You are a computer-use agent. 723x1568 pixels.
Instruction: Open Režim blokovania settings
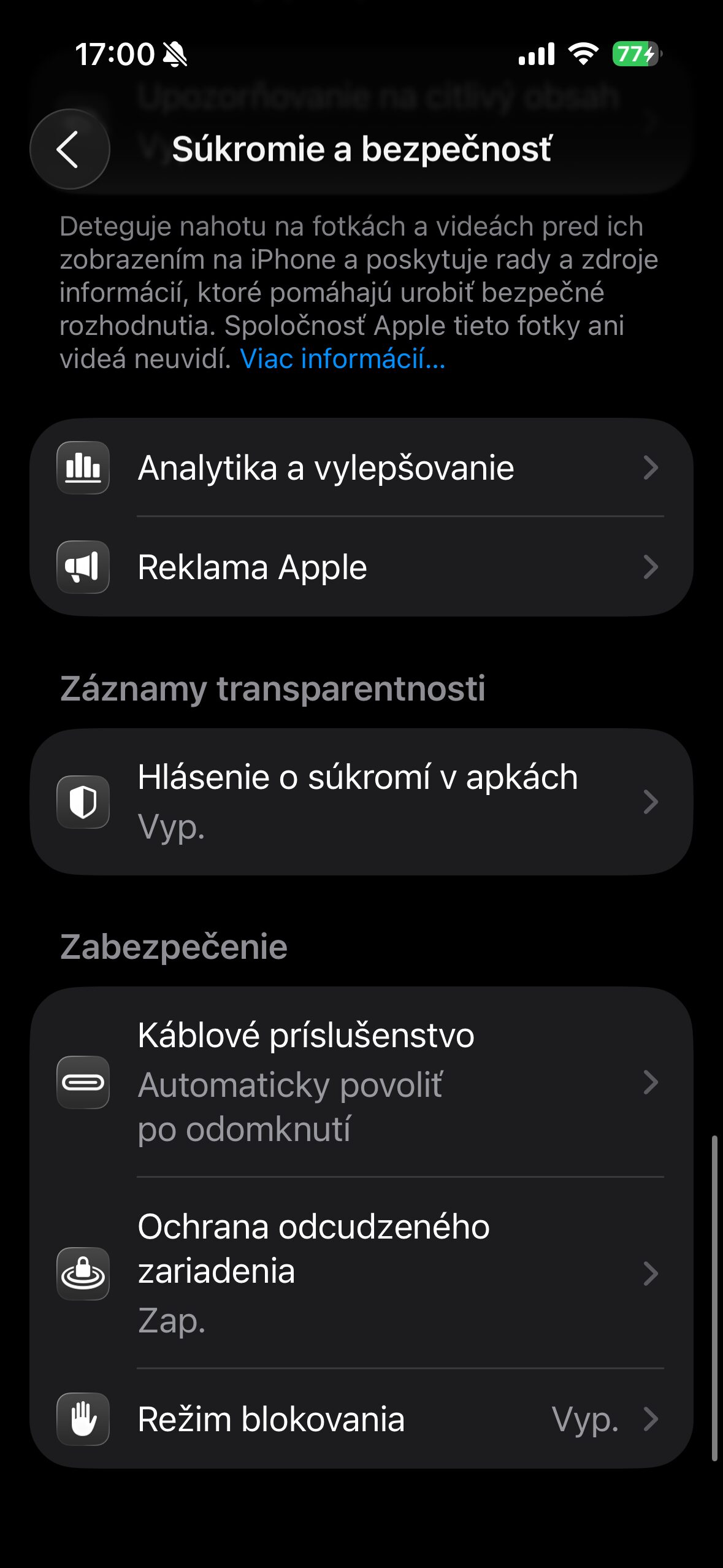tap(361, 1419)
